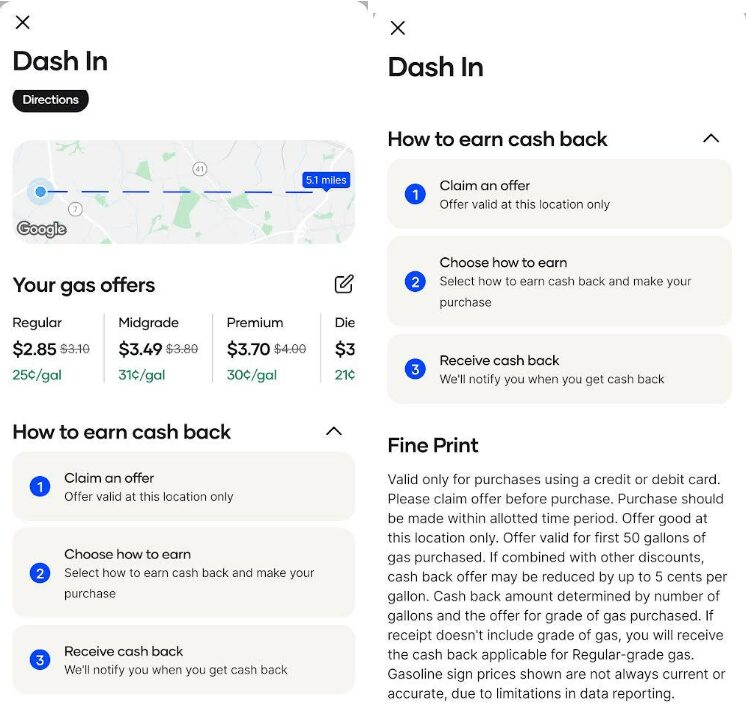Open the route map preview
The width and height of the screenshot is (746, 717).
click(x=183, y=192)
